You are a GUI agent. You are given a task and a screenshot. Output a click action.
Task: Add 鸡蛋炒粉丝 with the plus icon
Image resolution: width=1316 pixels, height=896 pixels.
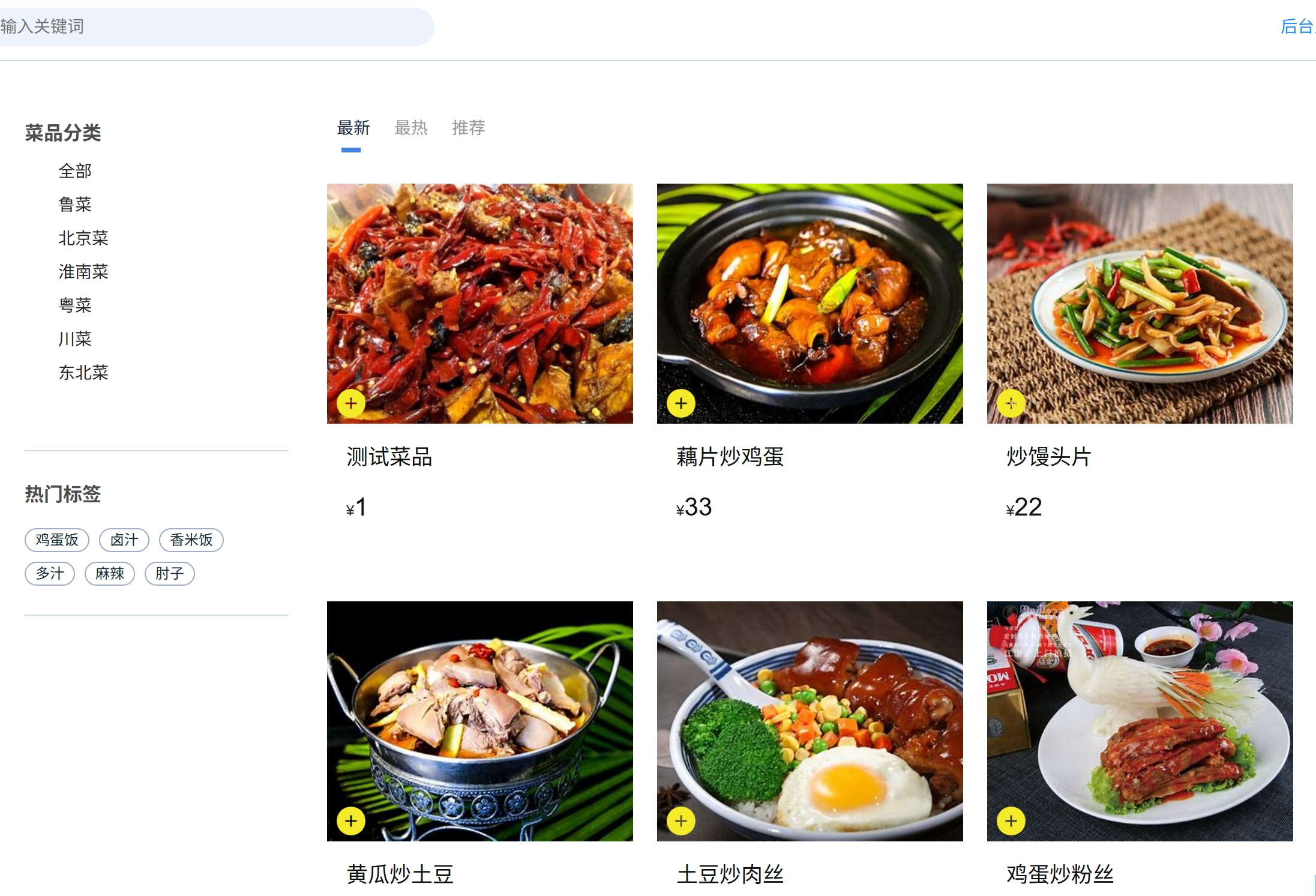pyautogui.click(x=1011, y=821)
